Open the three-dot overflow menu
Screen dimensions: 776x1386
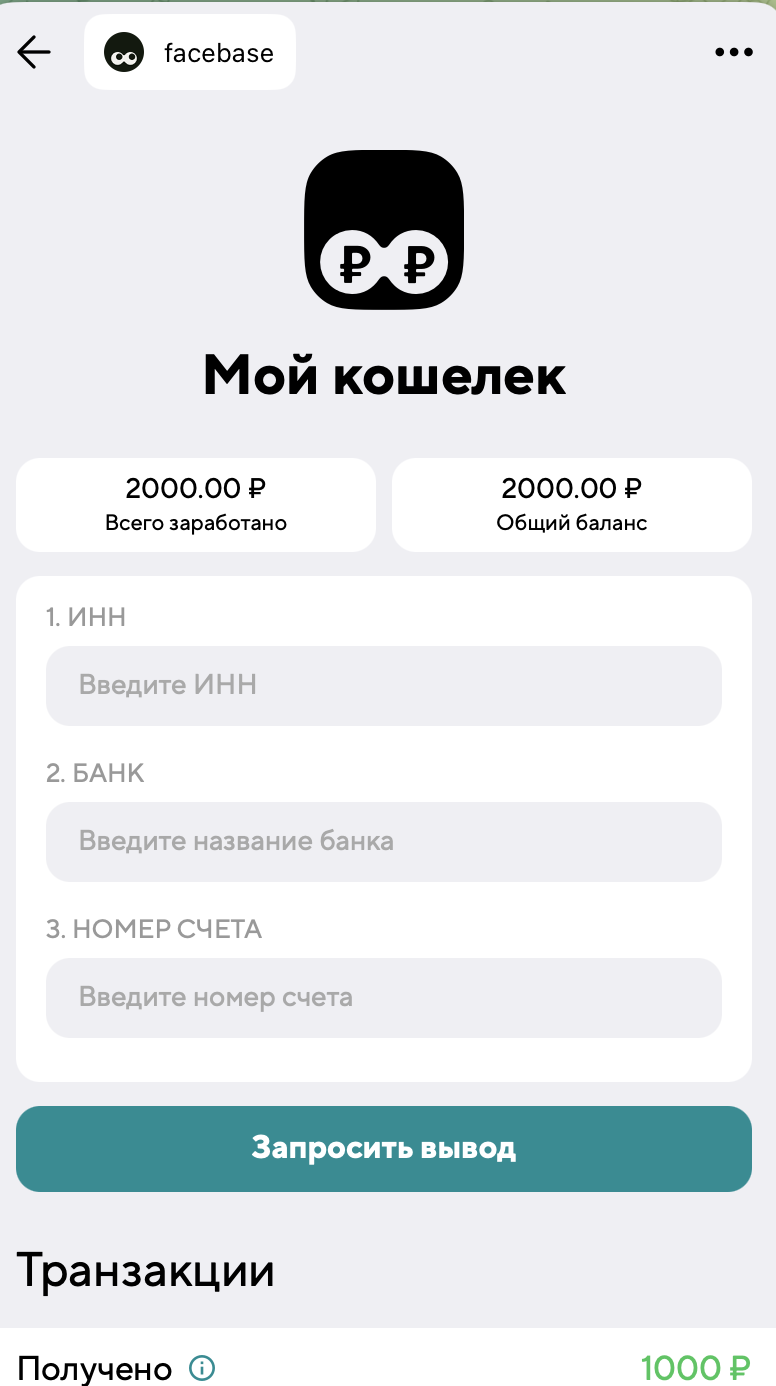[x=733, y=53]
